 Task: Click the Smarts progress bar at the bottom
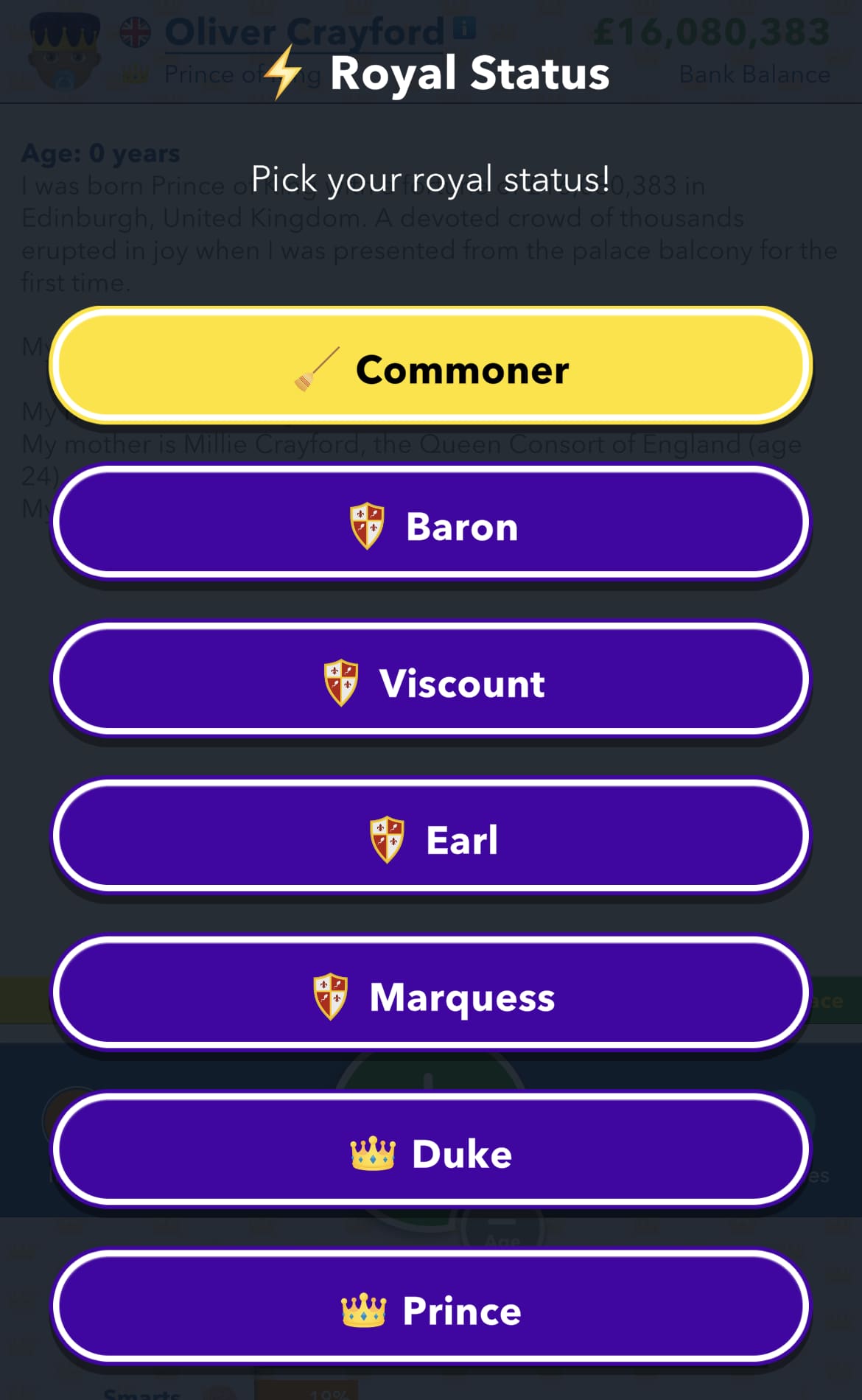point(324,1390)
